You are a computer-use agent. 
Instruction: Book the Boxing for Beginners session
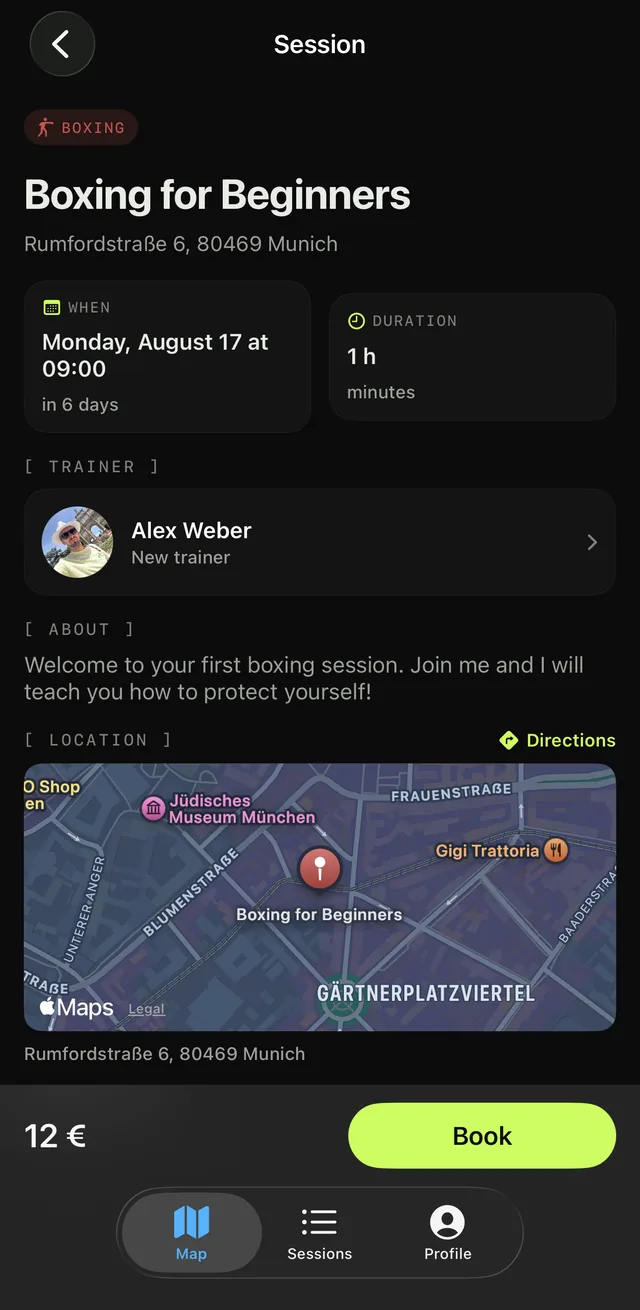[482, 1136]
